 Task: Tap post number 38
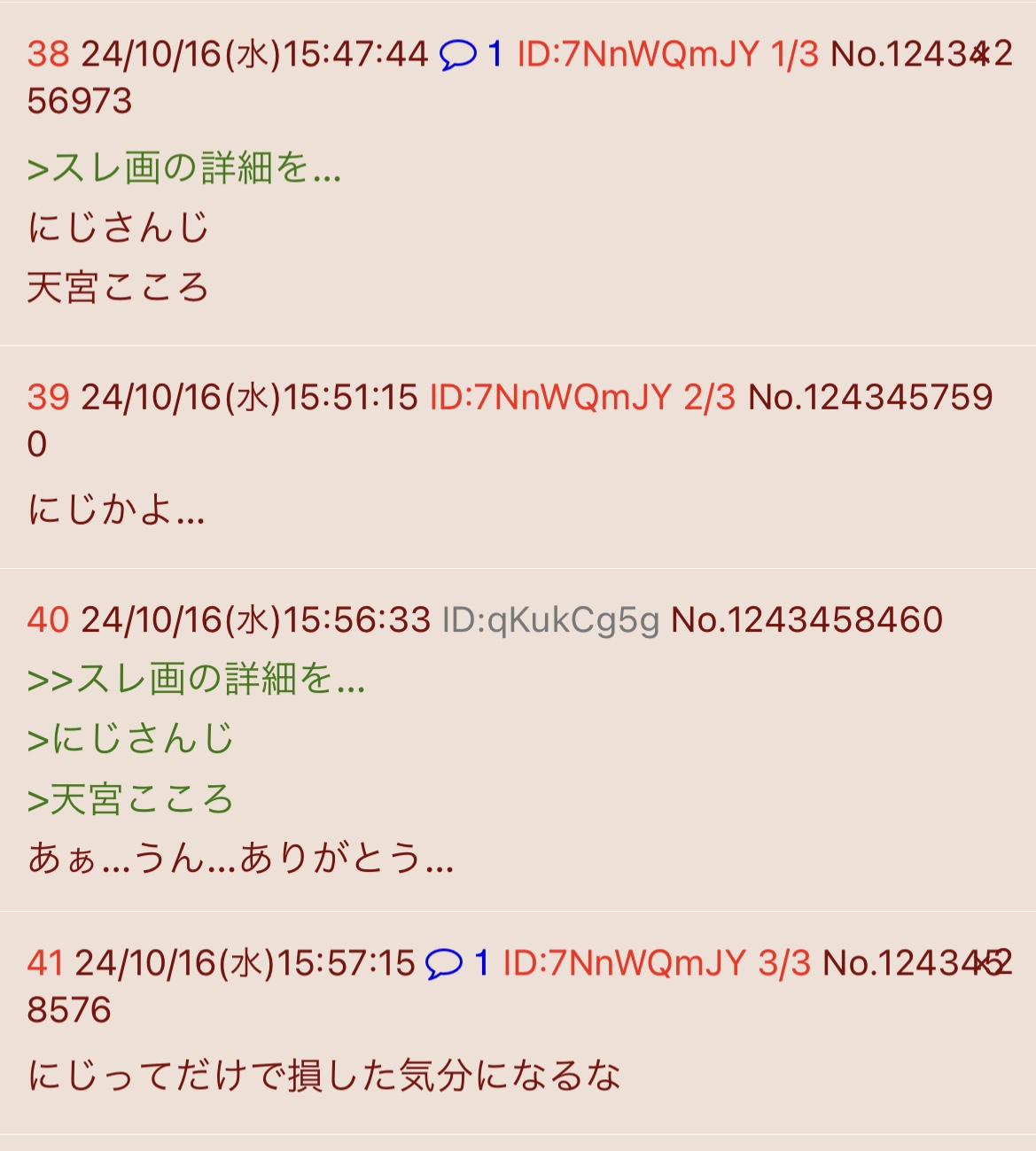click(x=48, y=55)
